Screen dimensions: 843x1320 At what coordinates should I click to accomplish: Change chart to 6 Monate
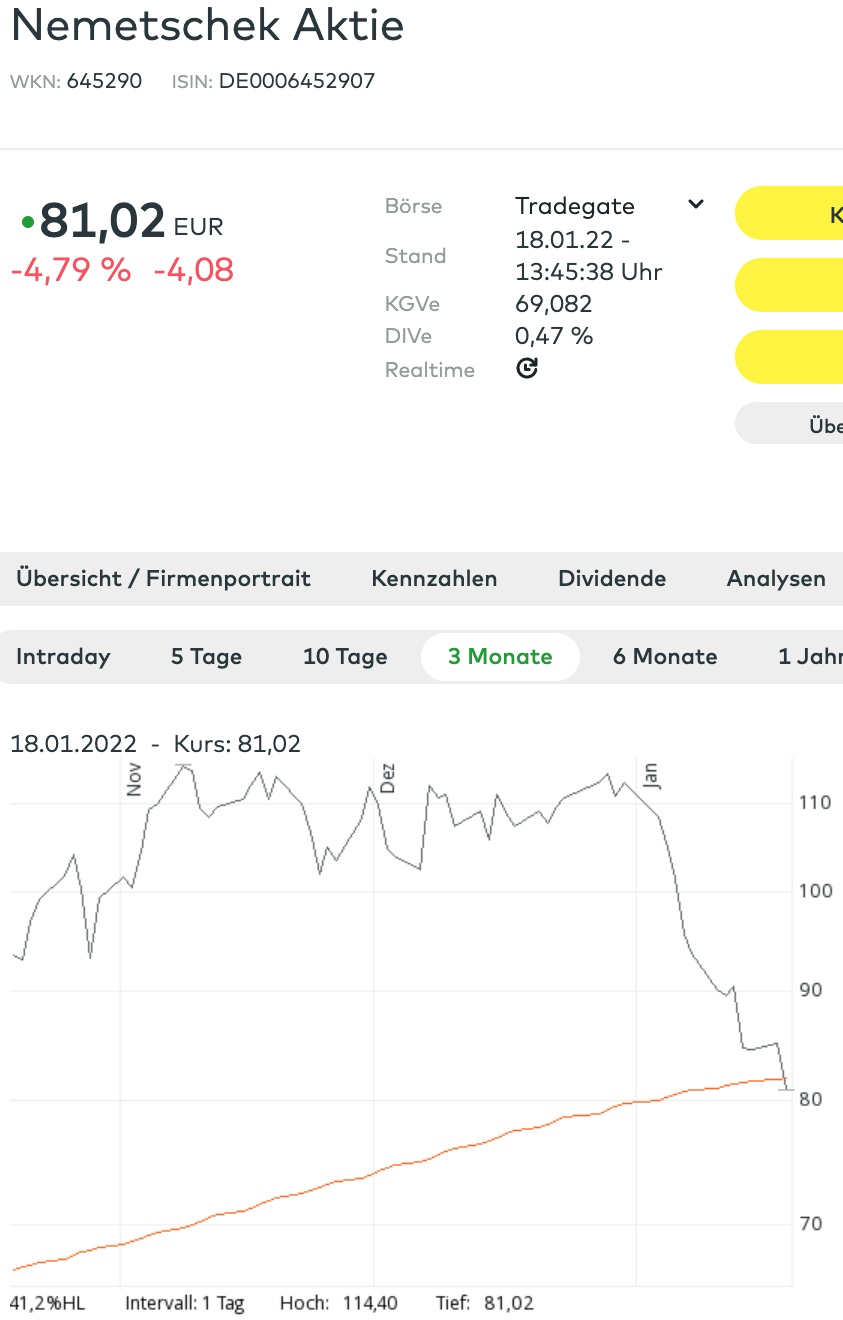coord(665,657)
